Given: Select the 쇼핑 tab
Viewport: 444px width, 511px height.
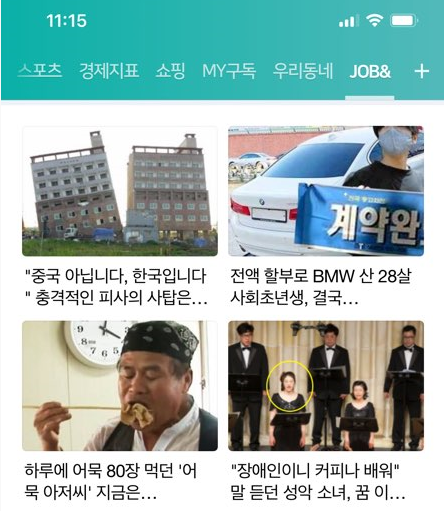Looking at the screenshot, I should point(170,70).
